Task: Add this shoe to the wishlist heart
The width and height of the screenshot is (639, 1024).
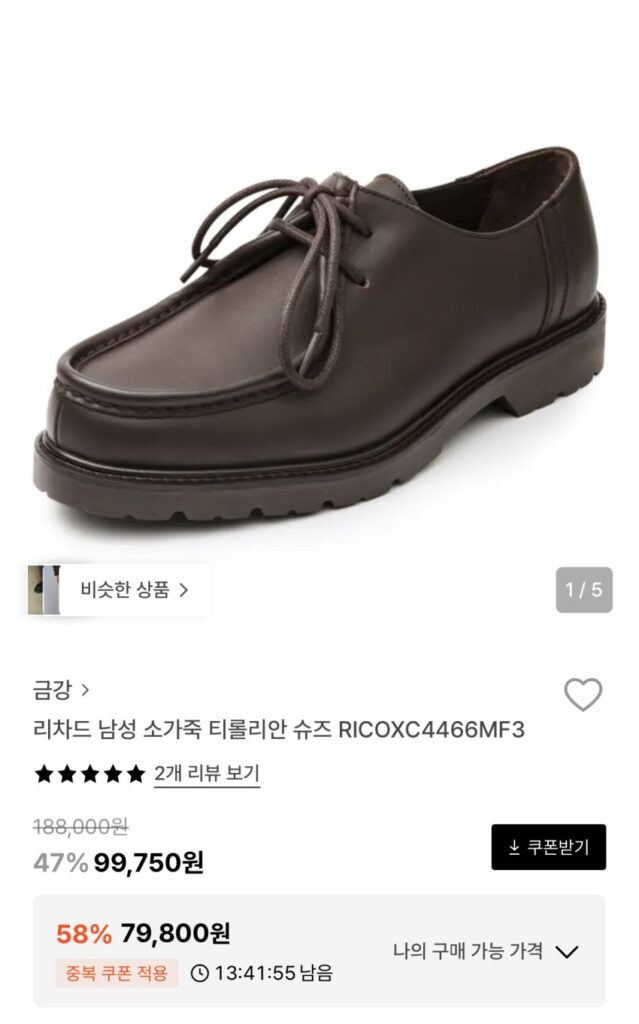Action: pyautogui.click(x=583, y=694)
